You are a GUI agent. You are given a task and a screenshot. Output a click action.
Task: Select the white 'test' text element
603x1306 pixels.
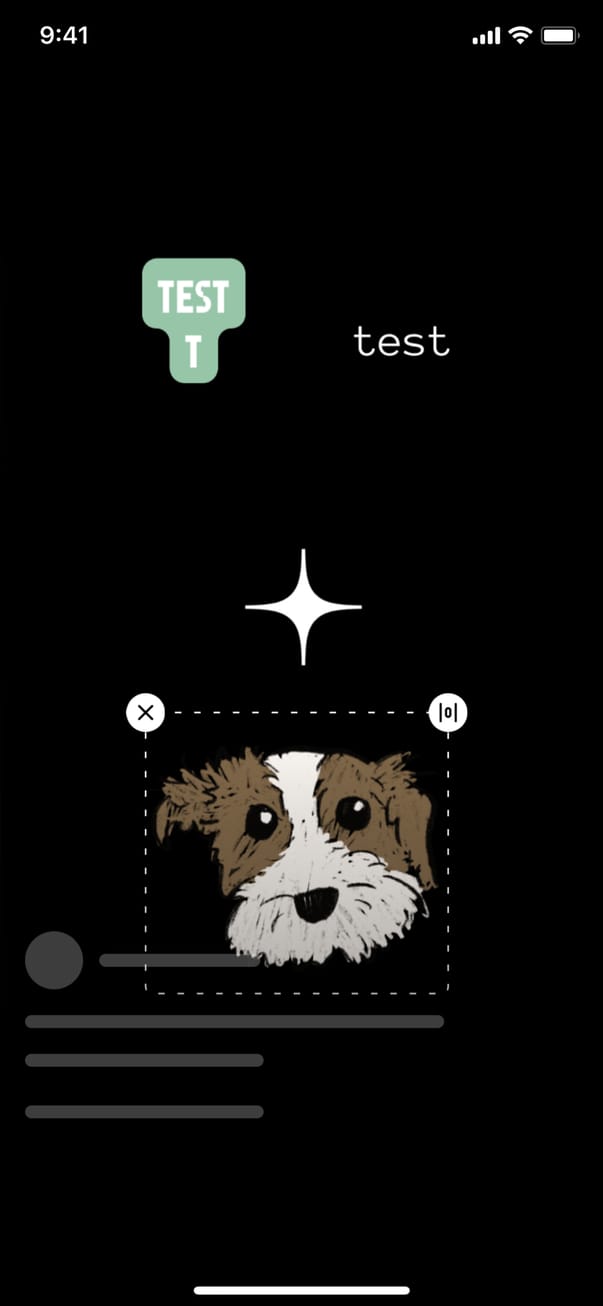(x=401, y=342)
